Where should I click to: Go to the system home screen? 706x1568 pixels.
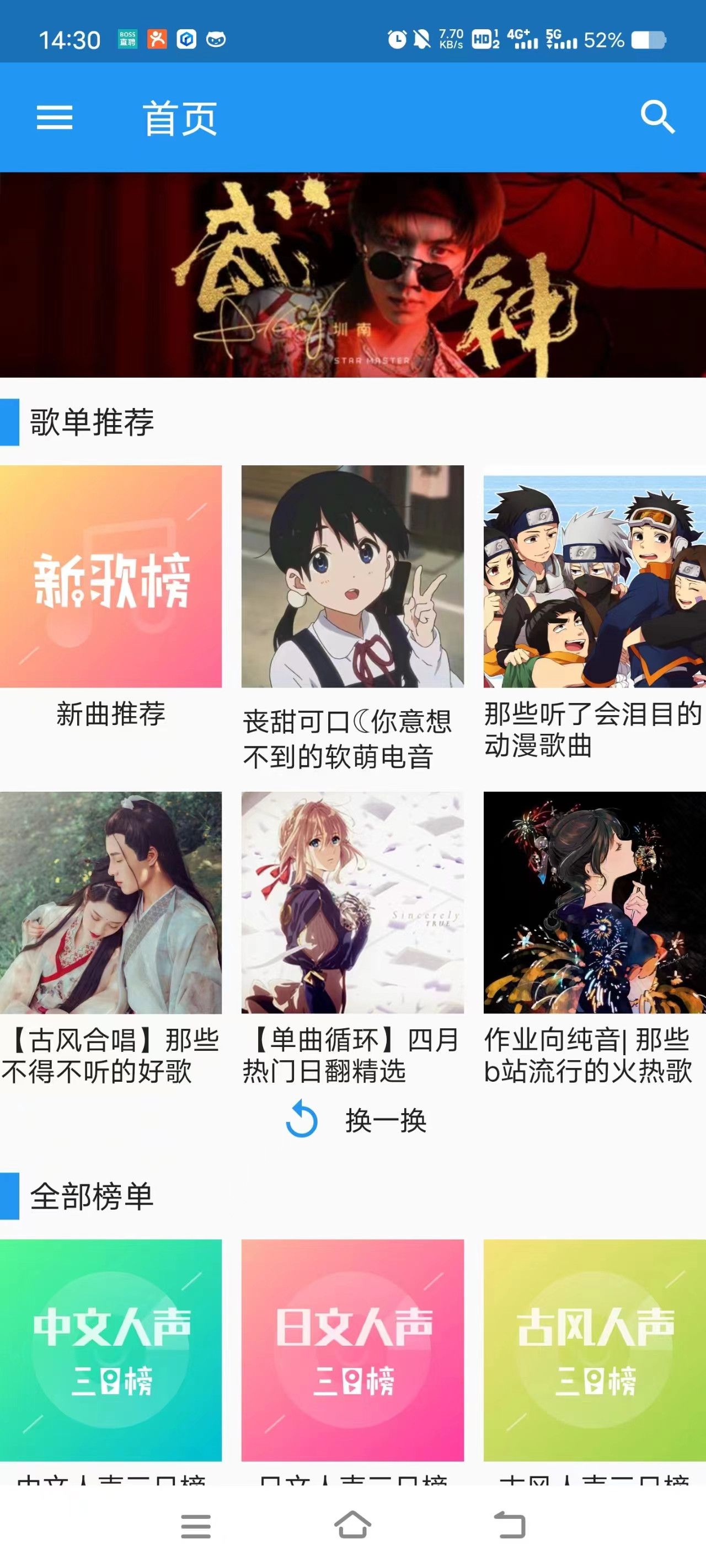352,1525
